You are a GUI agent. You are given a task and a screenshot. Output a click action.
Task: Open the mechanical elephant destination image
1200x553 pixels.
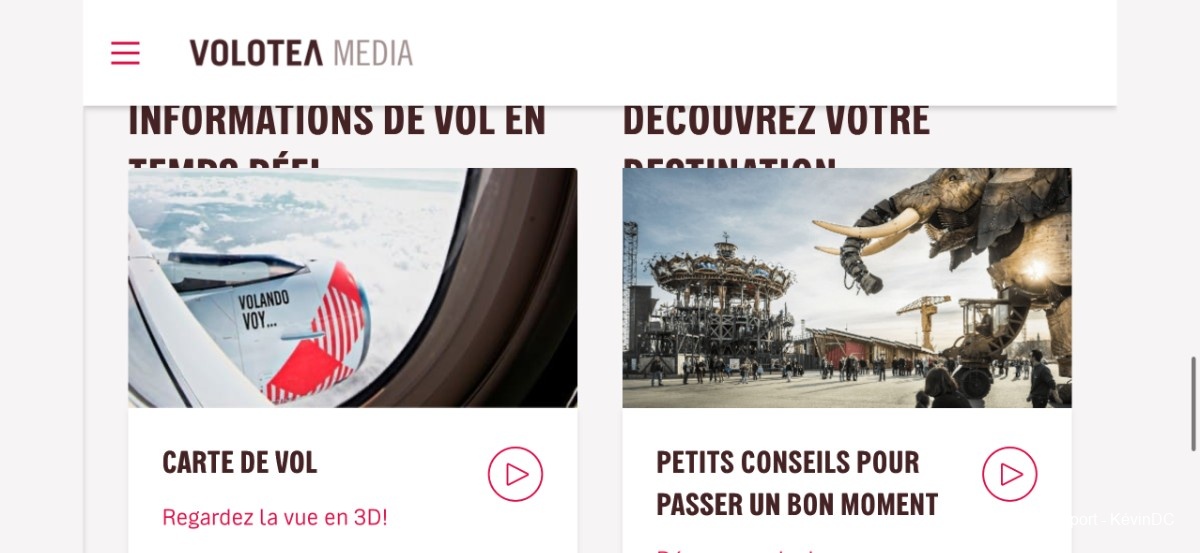[x=846, y=288]
